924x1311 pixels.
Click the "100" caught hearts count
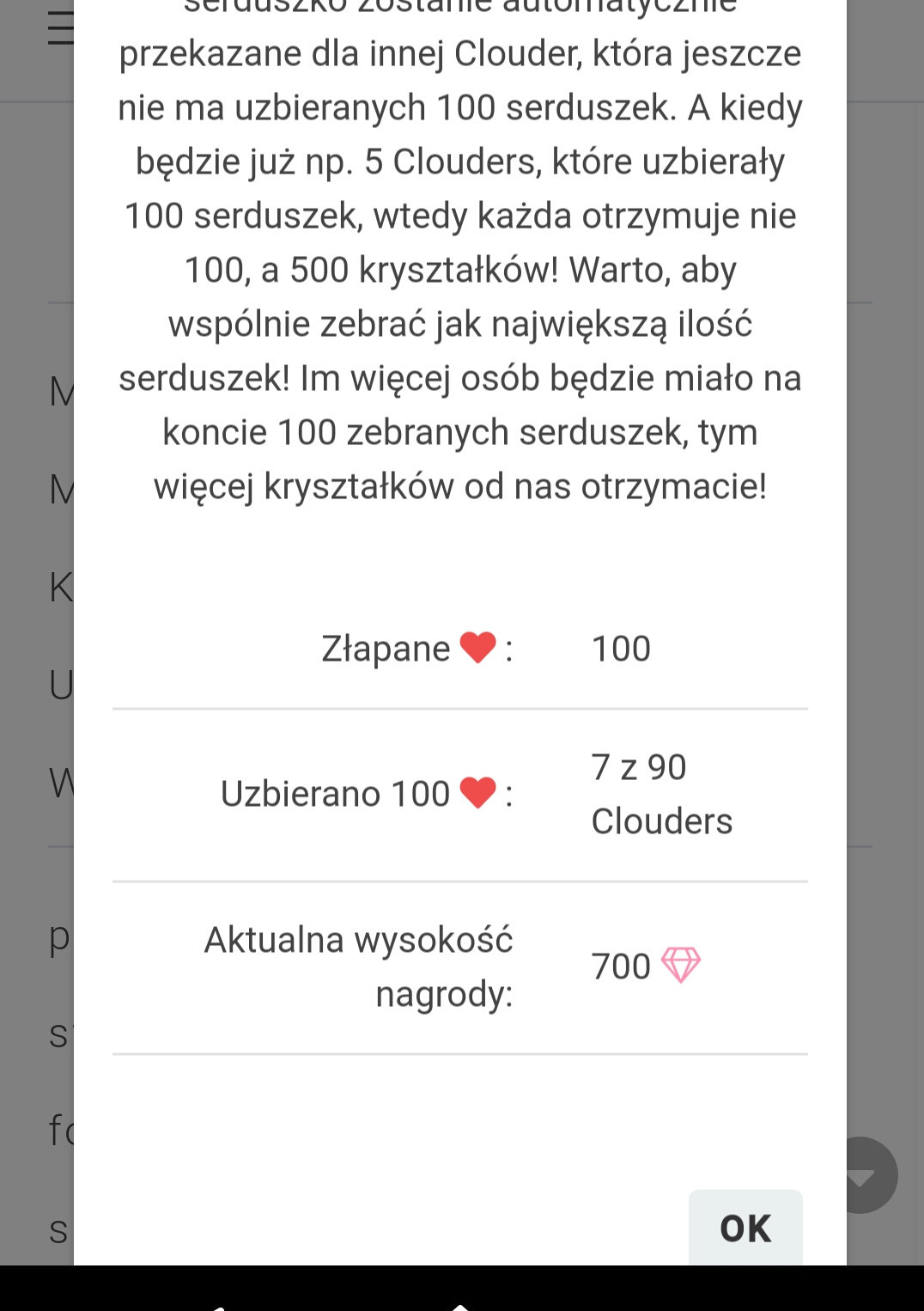(x=620, y=647)
